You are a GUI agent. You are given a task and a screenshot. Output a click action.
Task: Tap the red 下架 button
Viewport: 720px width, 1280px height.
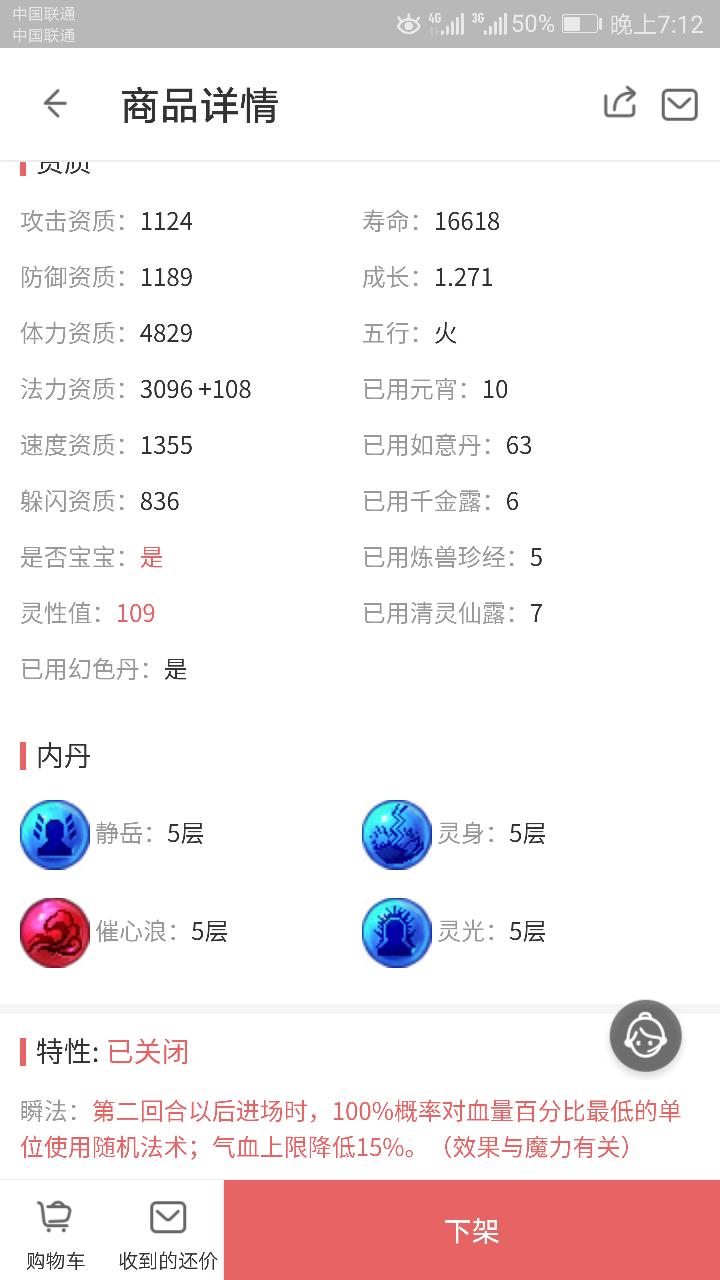[x=472, y=1230]
